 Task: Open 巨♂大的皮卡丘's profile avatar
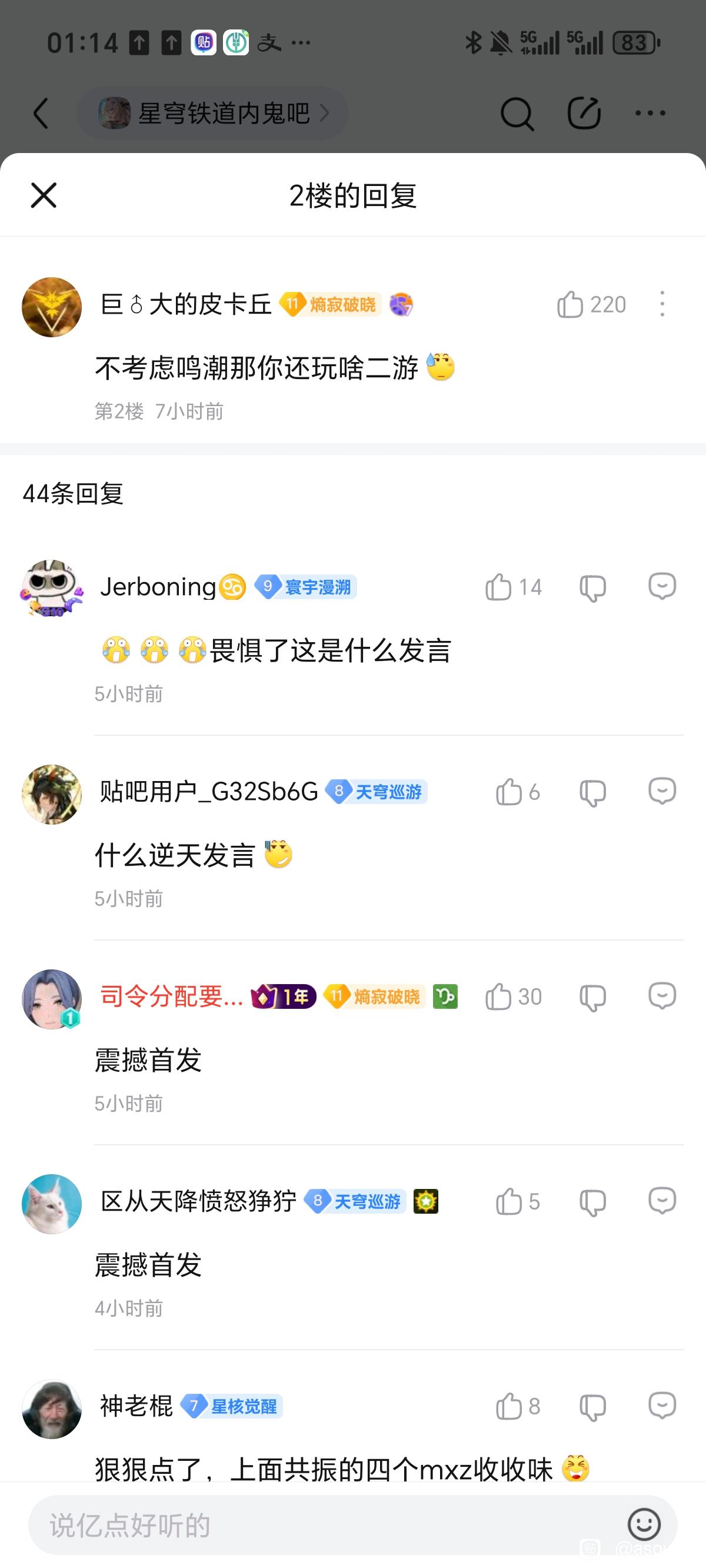pos(52,307)
